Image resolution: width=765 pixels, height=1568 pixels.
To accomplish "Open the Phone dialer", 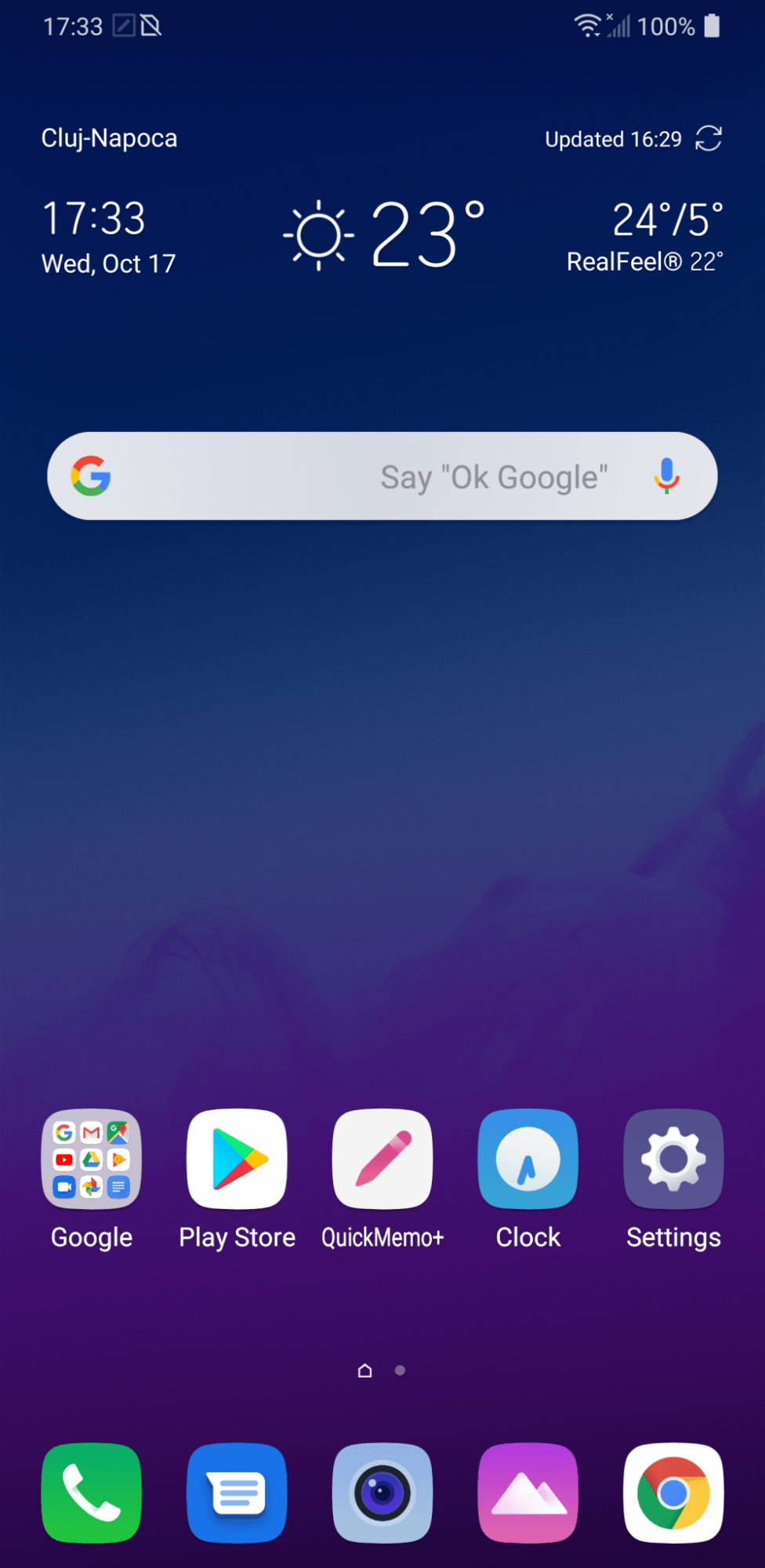I will tap(92, 1493).
